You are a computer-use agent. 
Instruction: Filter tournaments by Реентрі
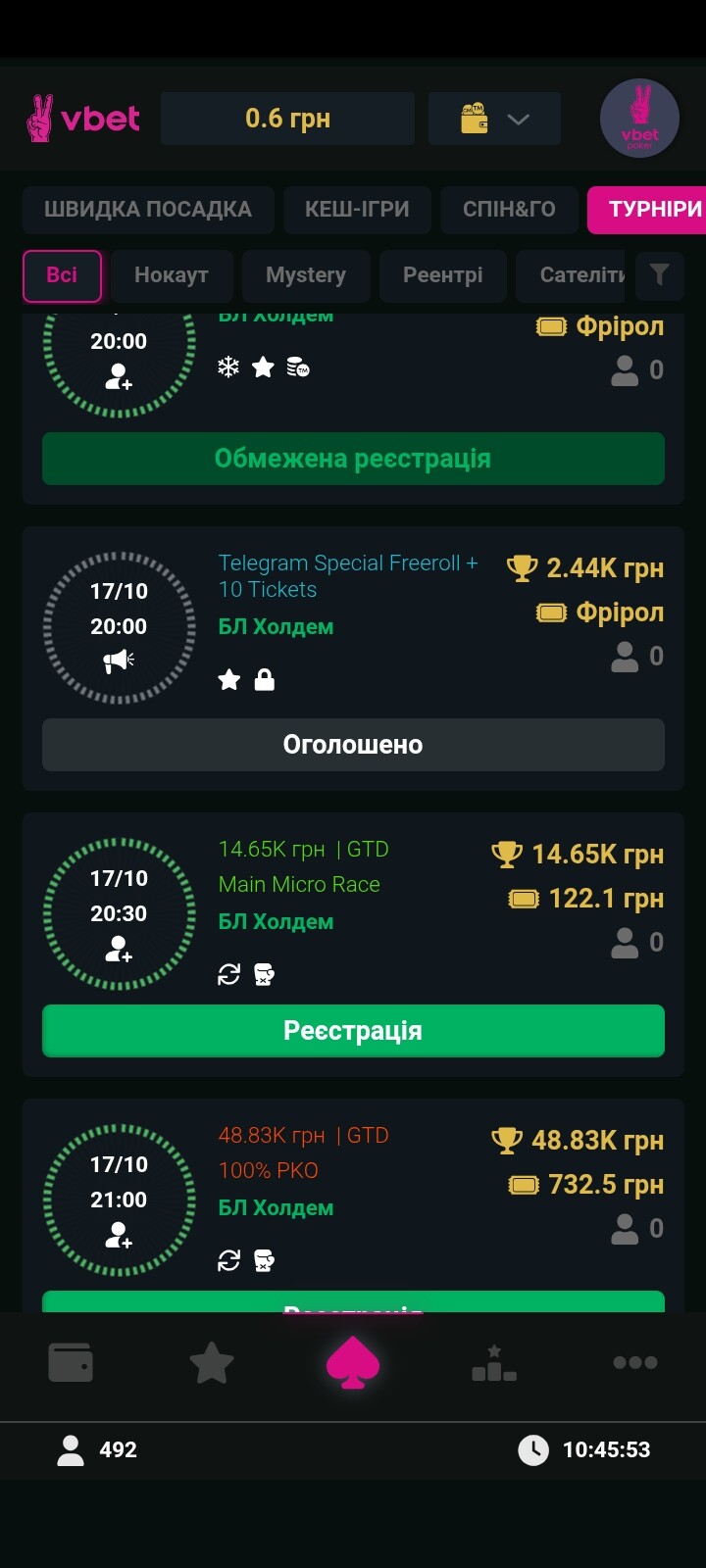click(442, 275)
